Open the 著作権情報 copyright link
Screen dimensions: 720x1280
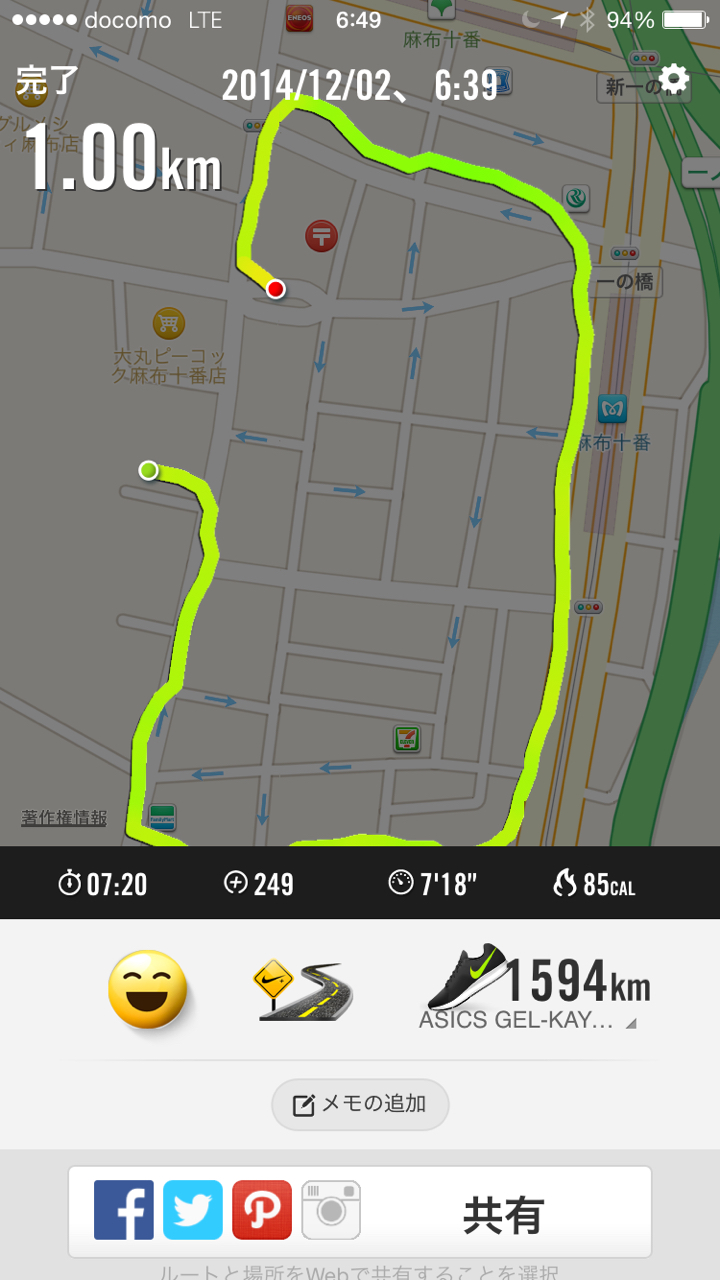pyautogui.click(x=64, y=817)
